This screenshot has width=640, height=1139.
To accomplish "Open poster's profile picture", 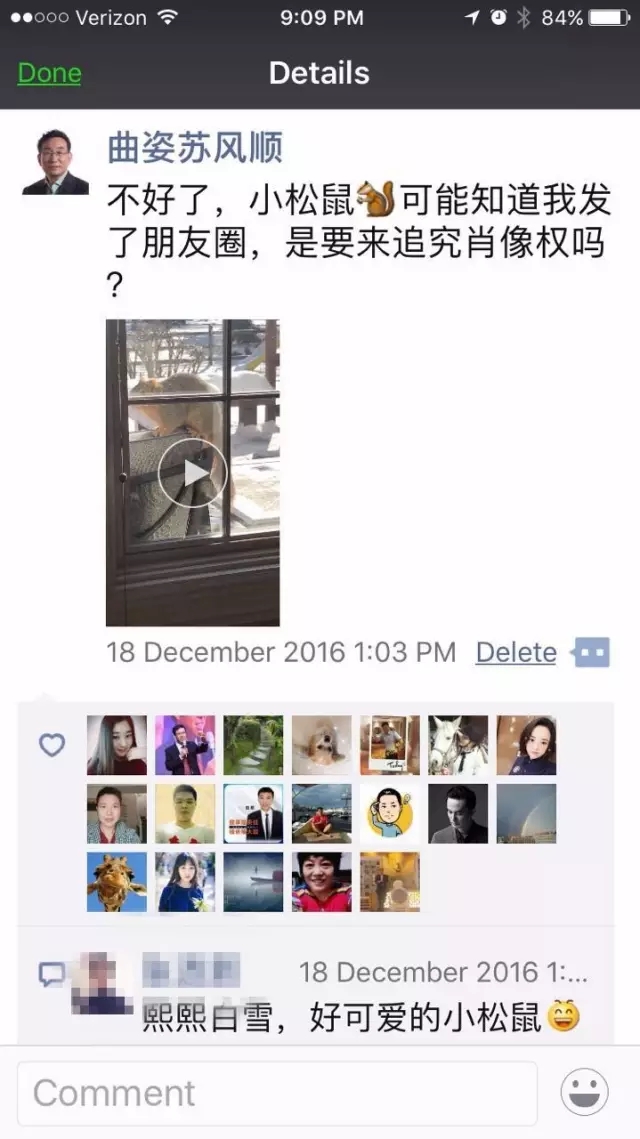I will pyautogui.click(x=55, y=162).
